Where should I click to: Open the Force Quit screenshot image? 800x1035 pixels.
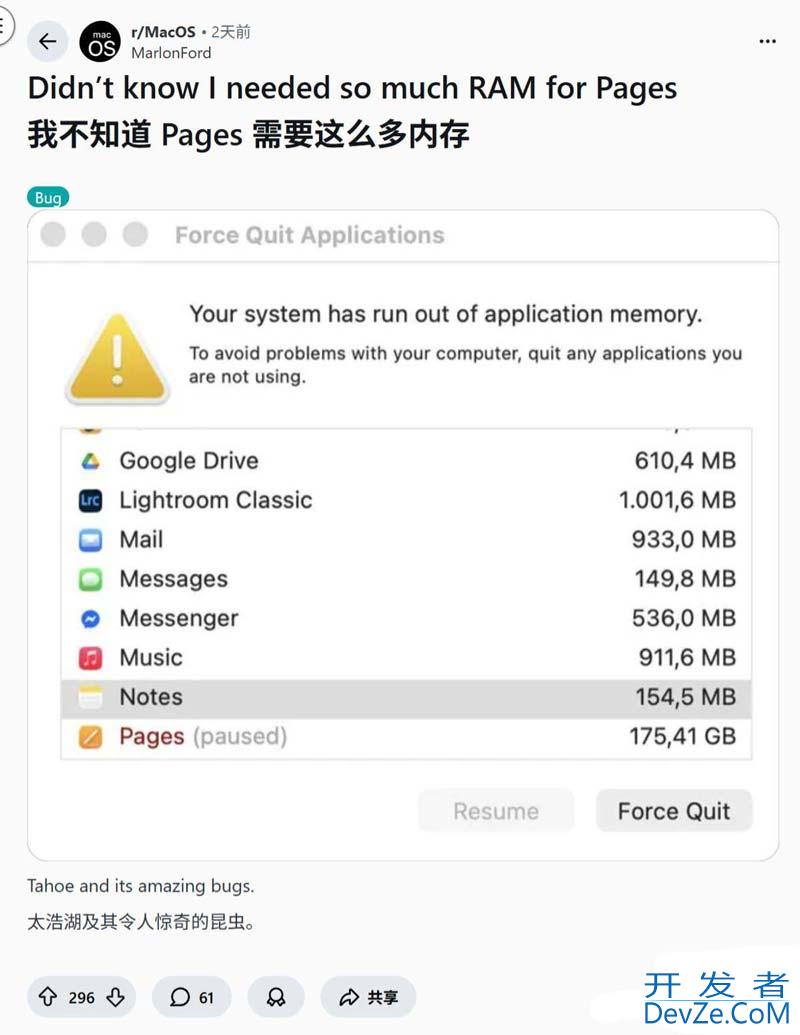click(403, 535)
